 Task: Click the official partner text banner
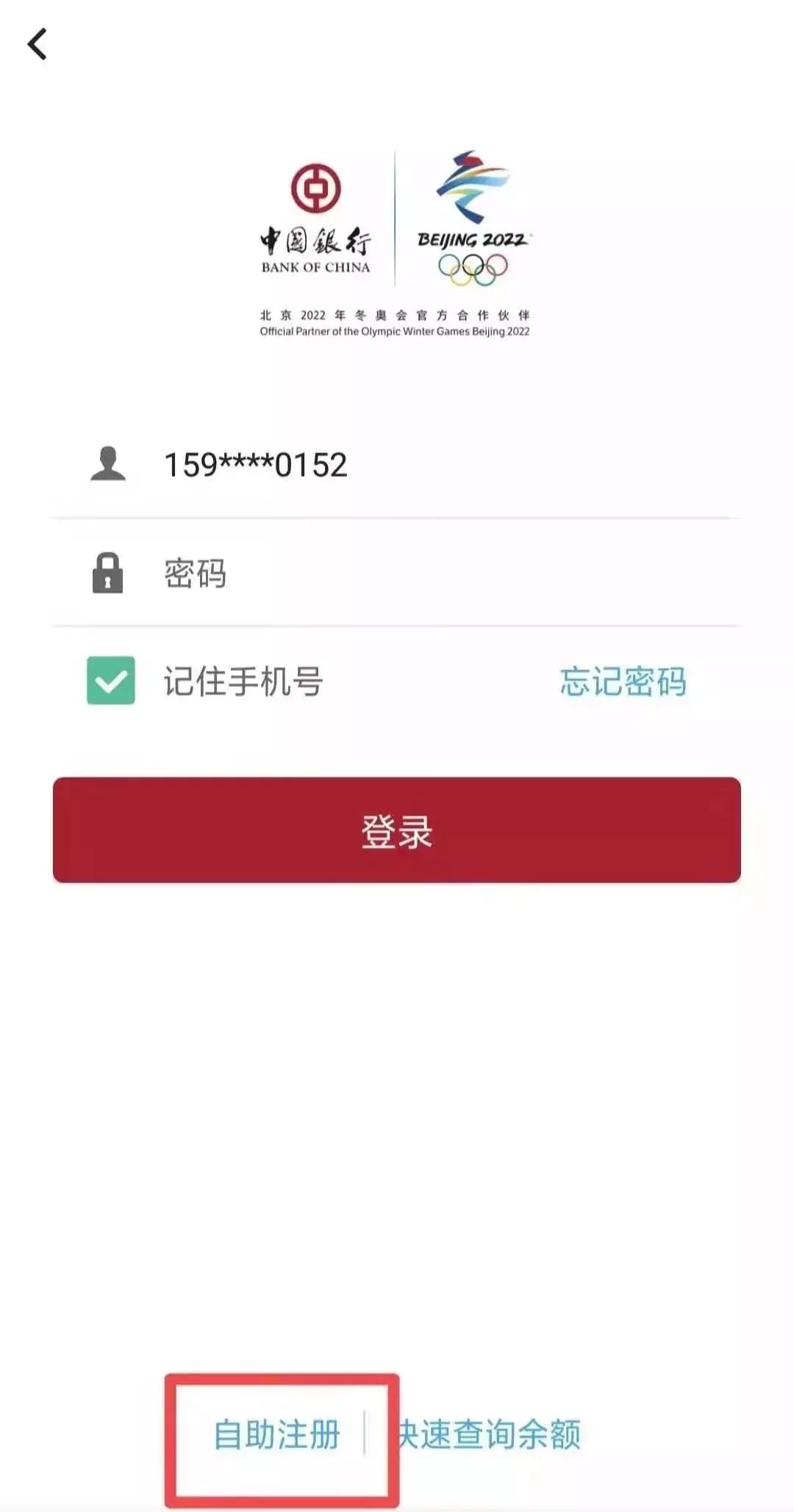click(x=395, y=324)
